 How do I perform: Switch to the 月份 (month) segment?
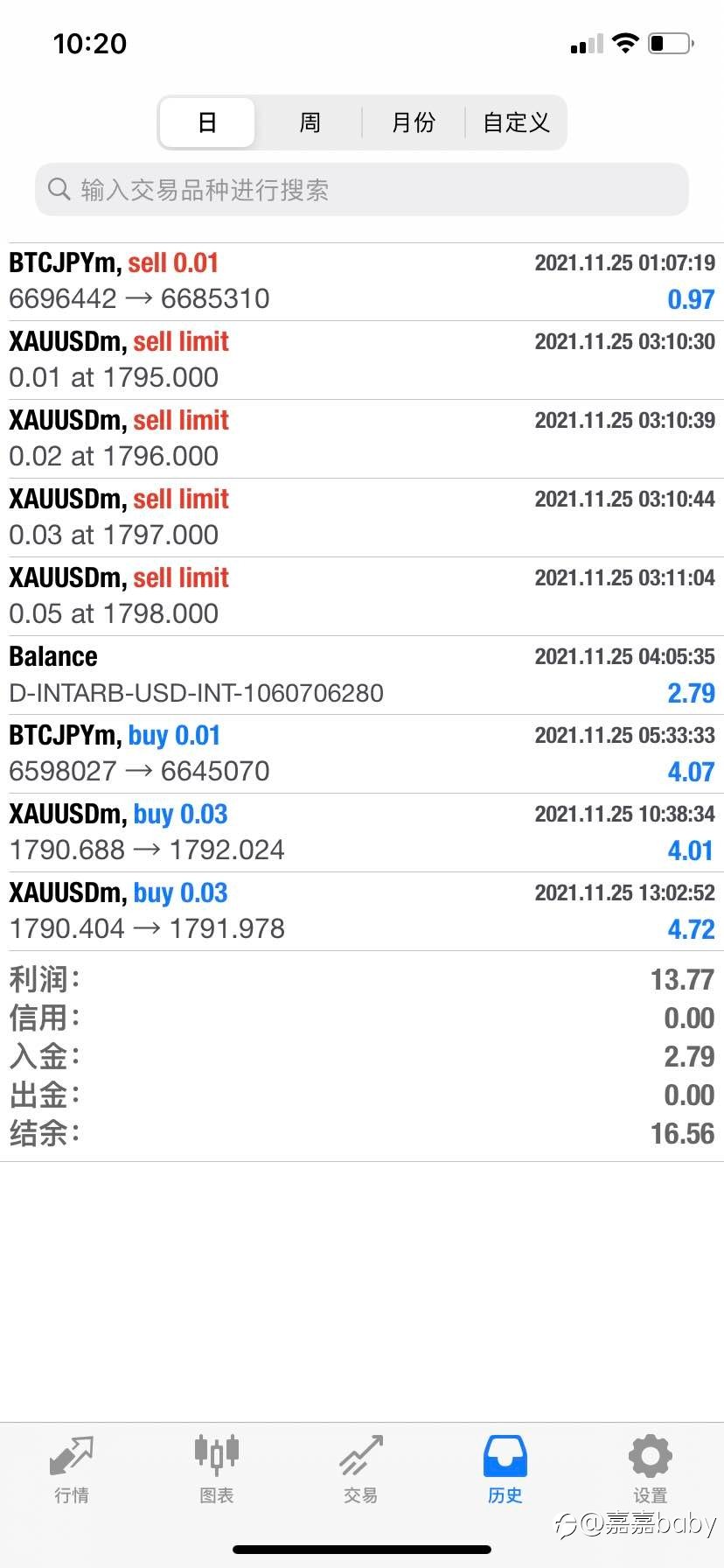(413, 122)
